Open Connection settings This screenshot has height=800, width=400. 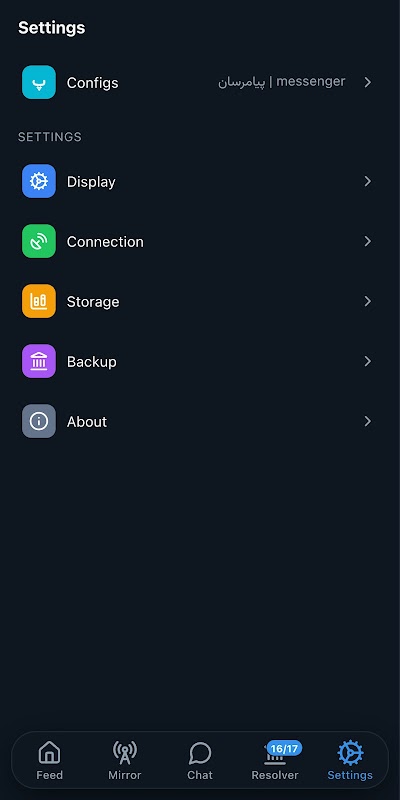coord(200,241)
